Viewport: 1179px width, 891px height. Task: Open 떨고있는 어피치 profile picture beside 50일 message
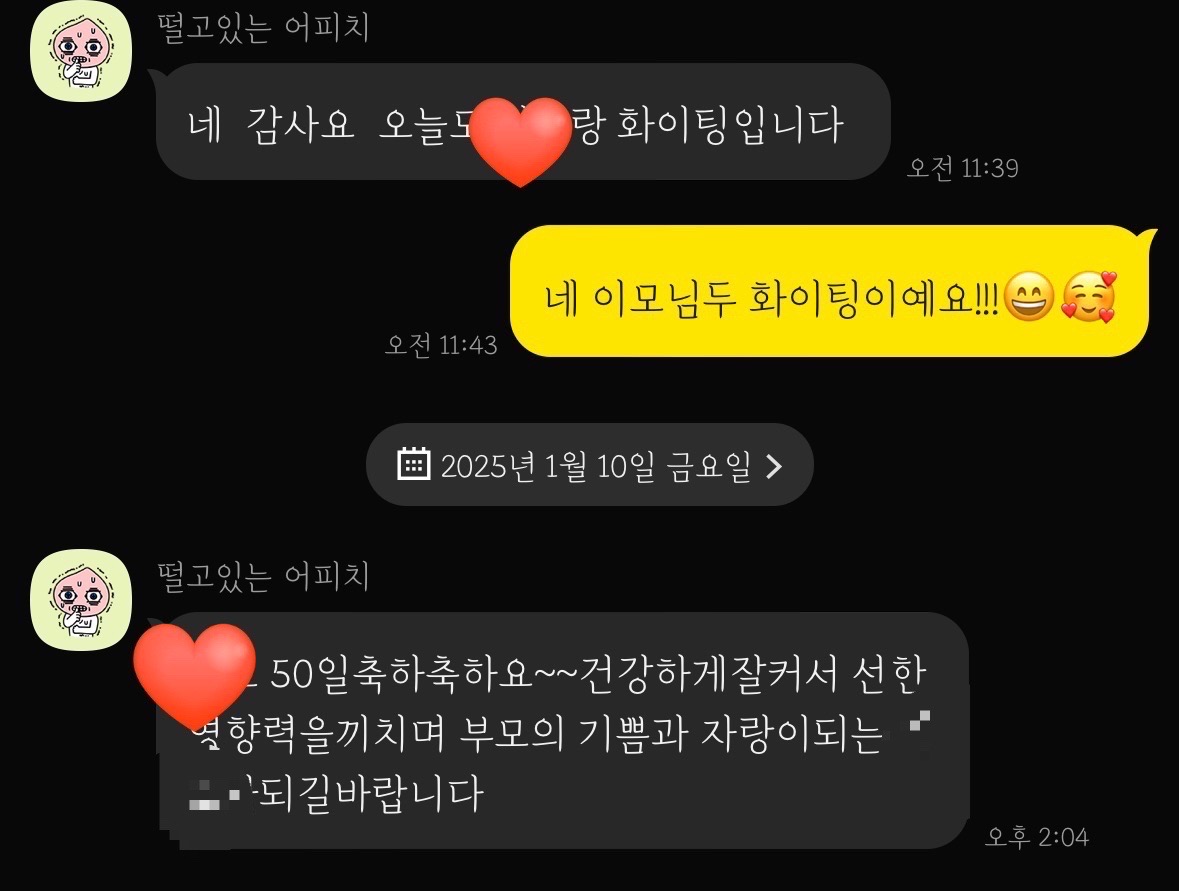tap(82, 600)
